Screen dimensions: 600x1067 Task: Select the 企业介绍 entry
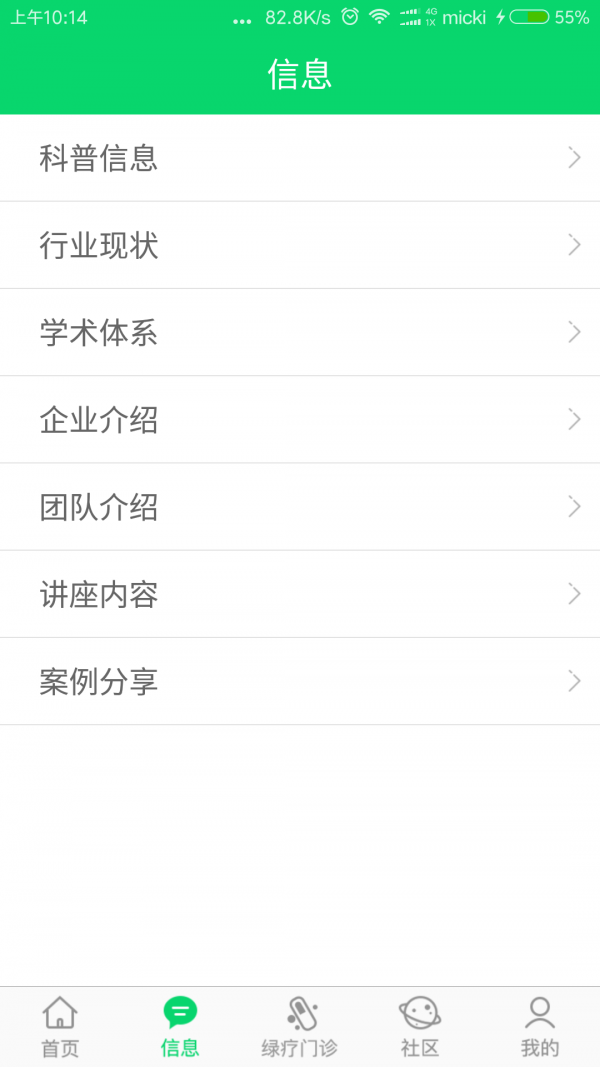(300, 420)
